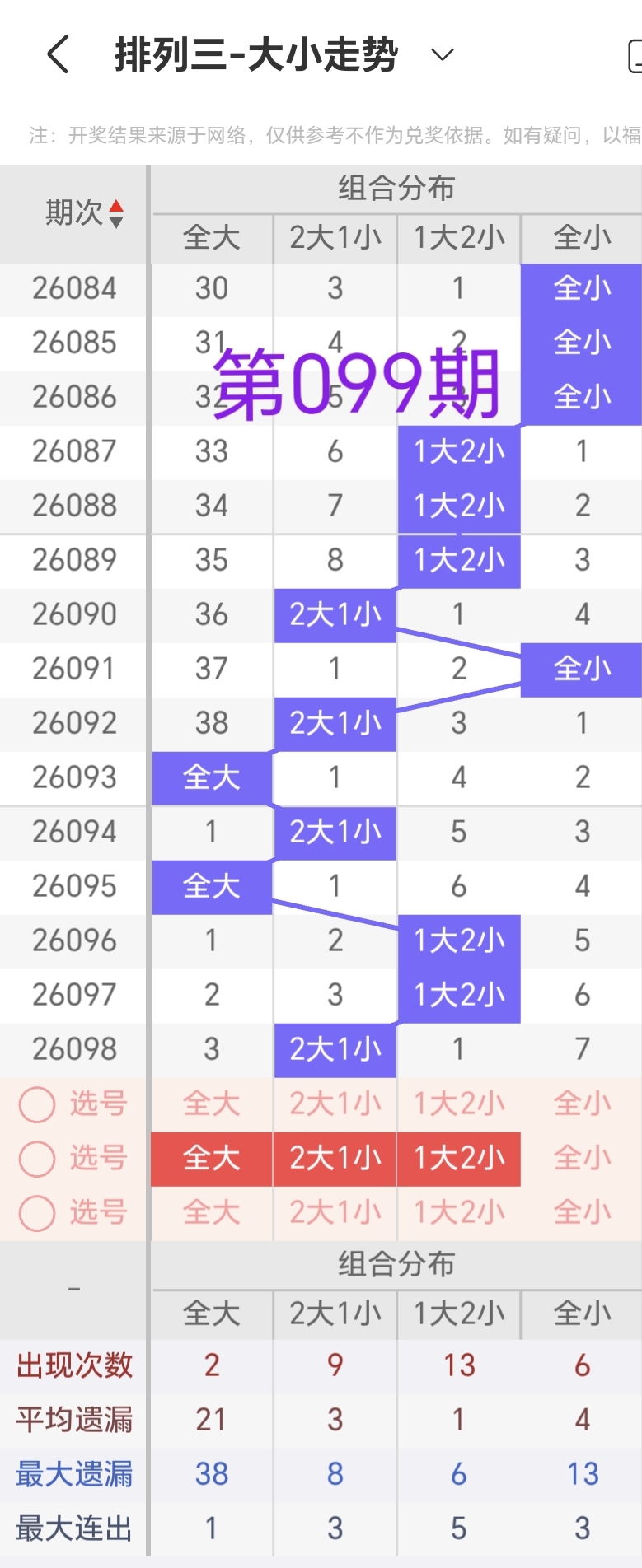The width and height of the screenshot is (642, 1568).
Task: Select the radio circle on the second 选号 row
Action: [36, 1158]
